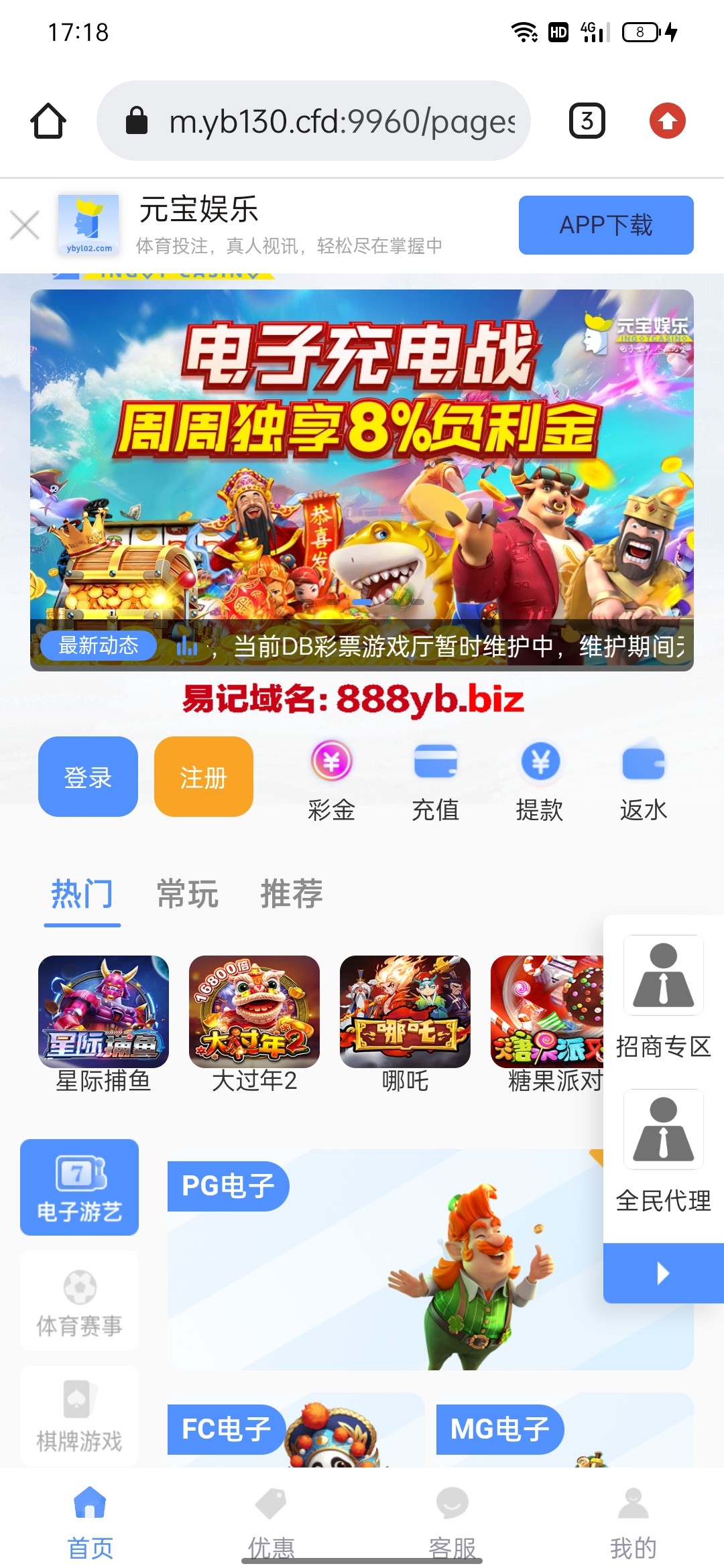
Task: Tap the APP下载 download button
Action: (605, 226)
